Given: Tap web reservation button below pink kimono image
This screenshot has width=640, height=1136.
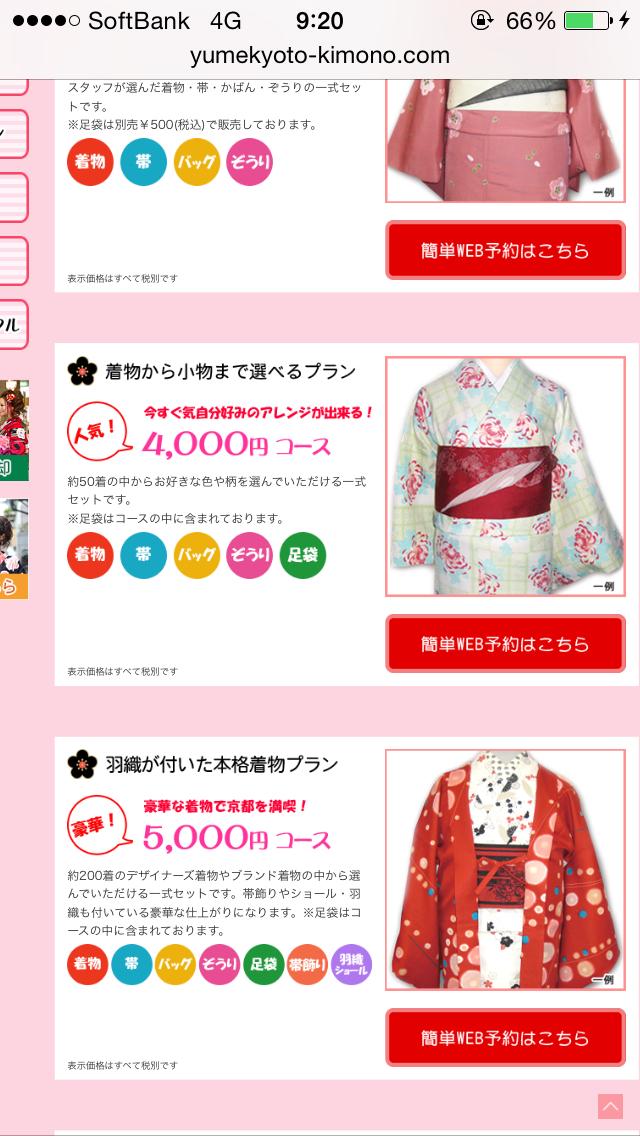Looking at the screenshot, I should pos(505,250).
